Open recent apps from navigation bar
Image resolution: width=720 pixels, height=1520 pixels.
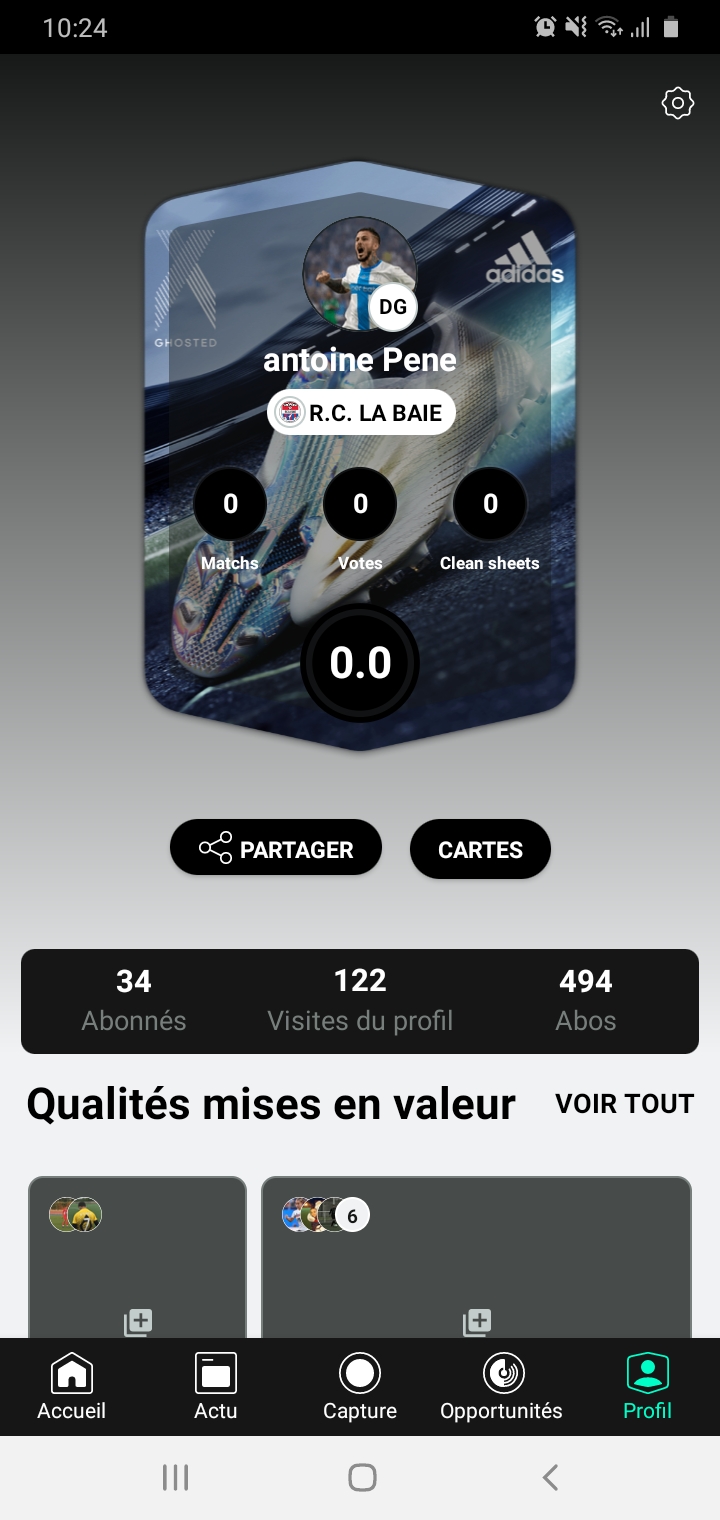pos(175,1477)
